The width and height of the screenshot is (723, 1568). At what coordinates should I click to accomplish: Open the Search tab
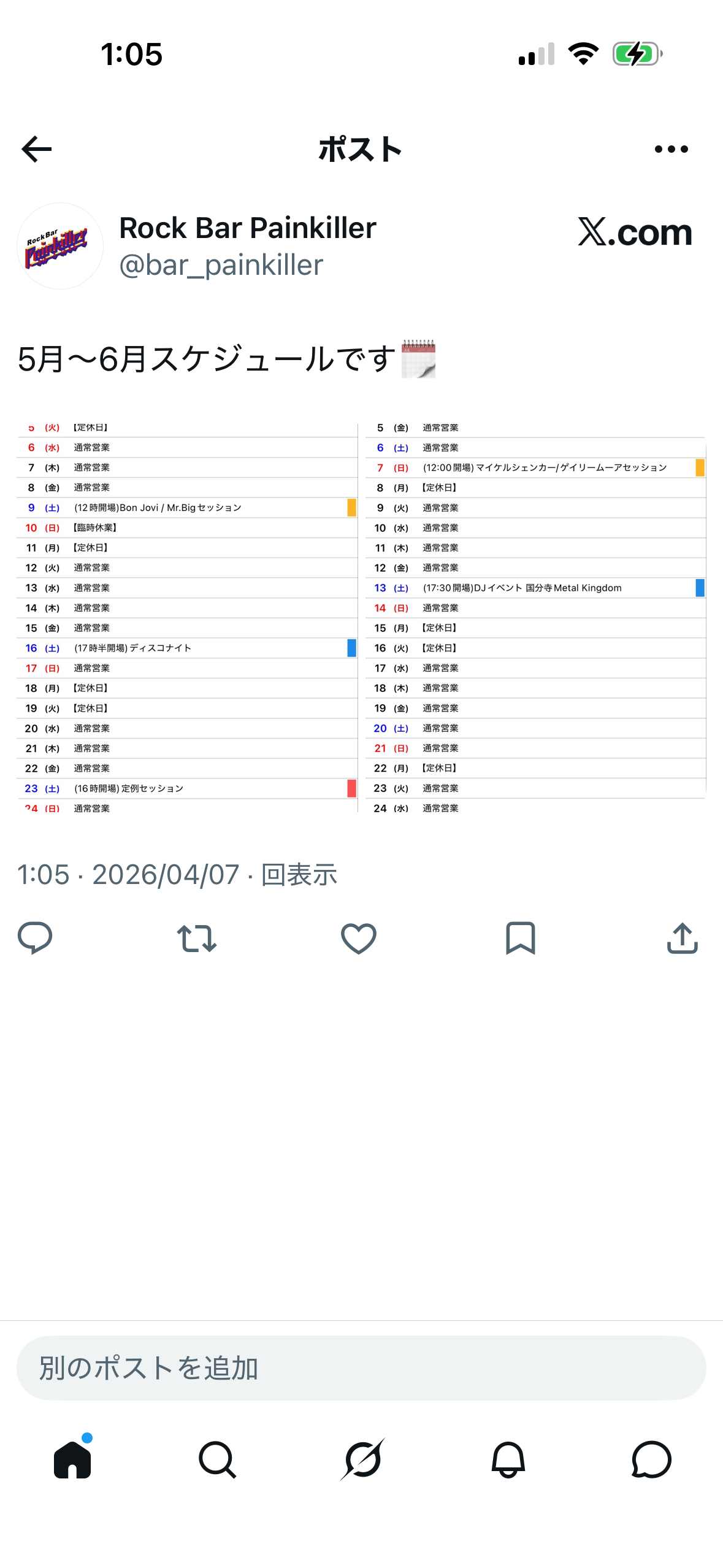point(217,1459)
